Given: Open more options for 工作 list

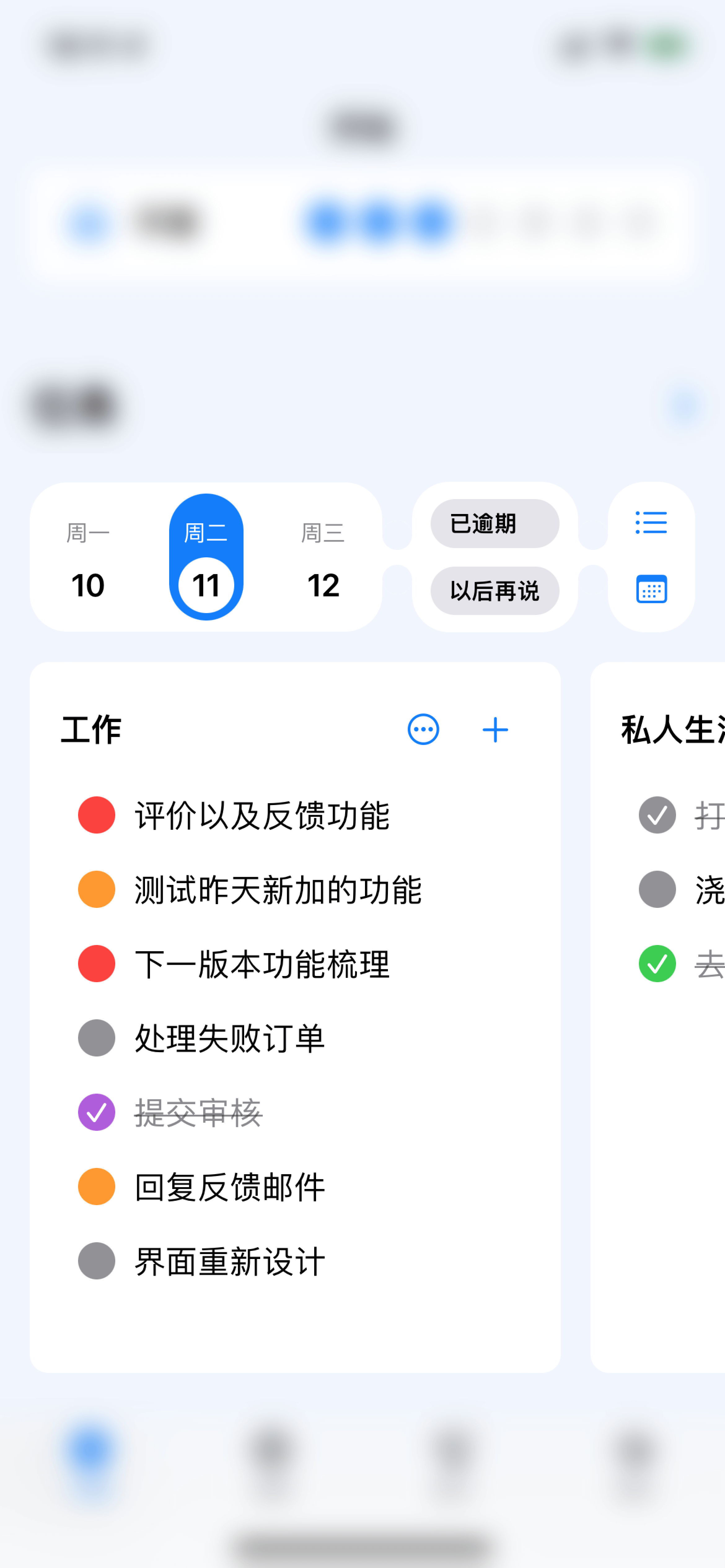Looking at the screenshot, I should pos(424,729).
